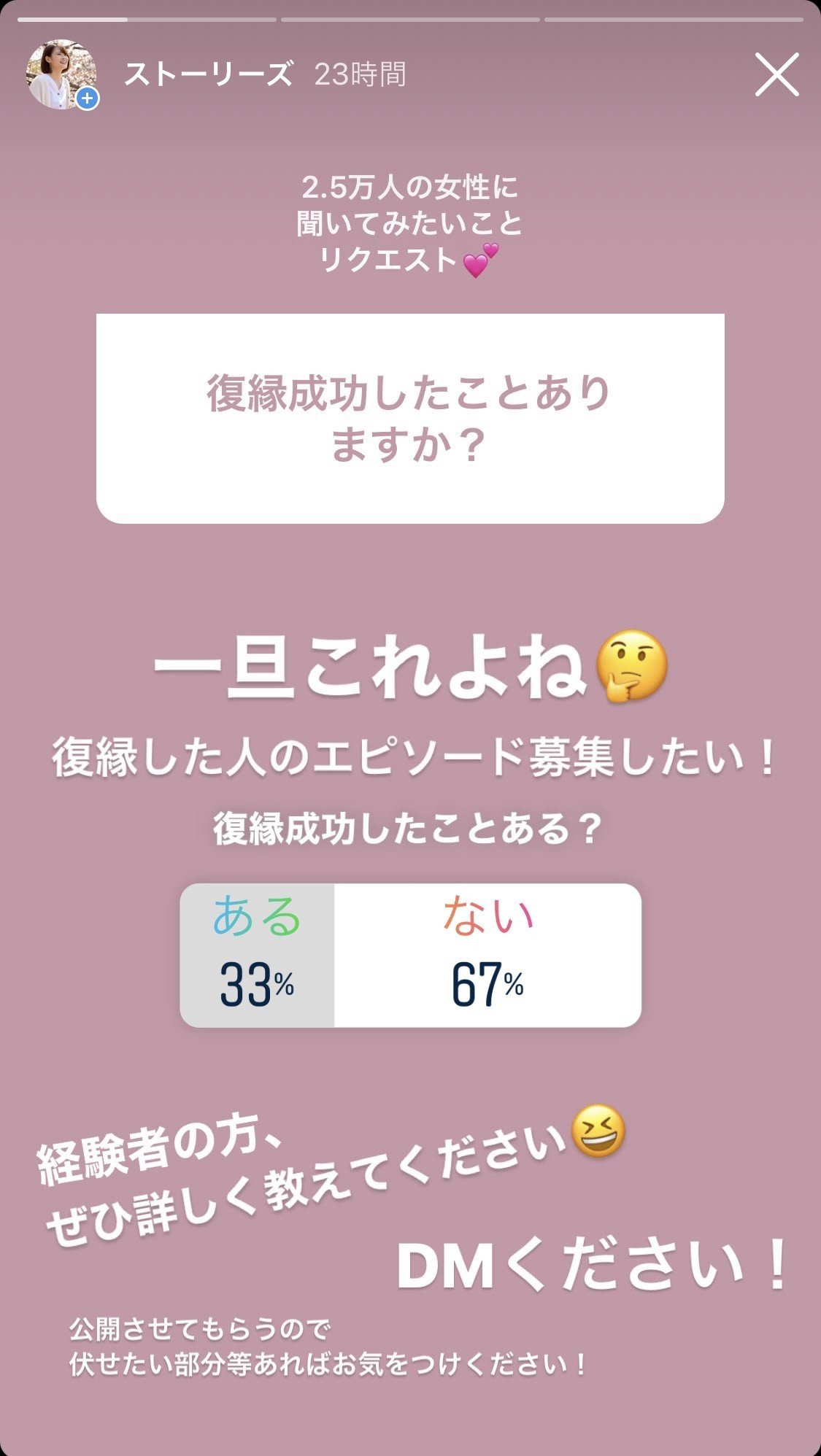The height and width of the screenshot is (1456, 821).
Task: Select the poll sticker on the story
Action: [410, 956]
